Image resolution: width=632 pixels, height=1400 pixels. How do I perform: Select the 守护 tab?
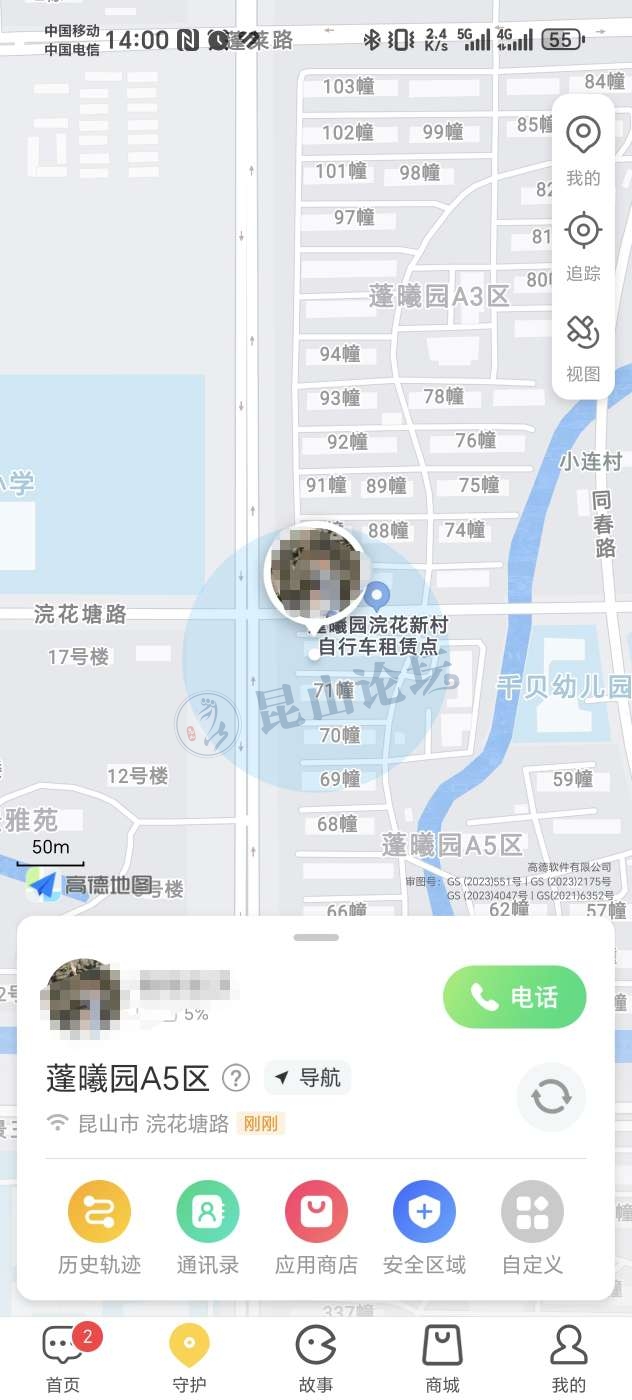189,1358
